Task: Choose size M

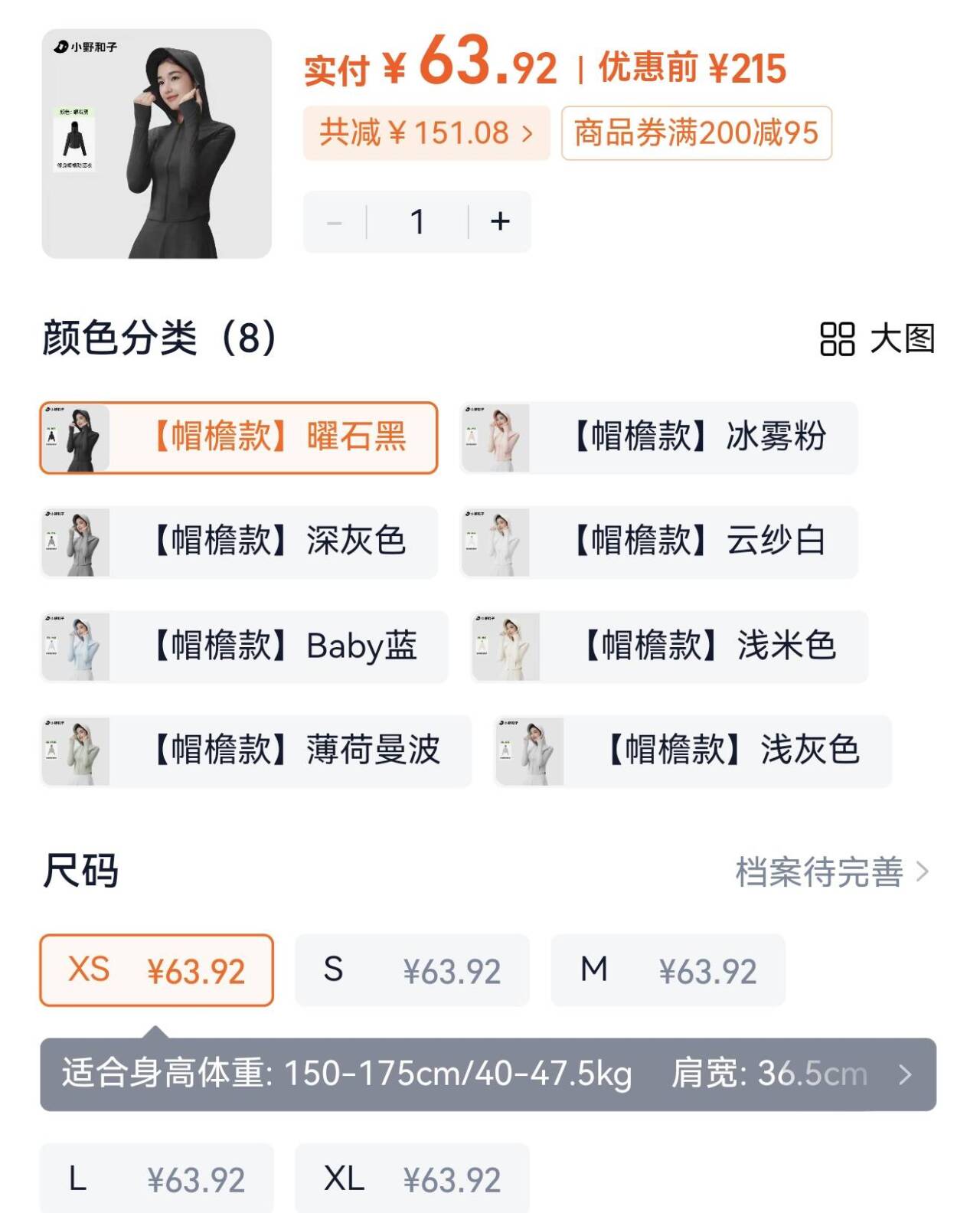Action: tap(668, 970)
